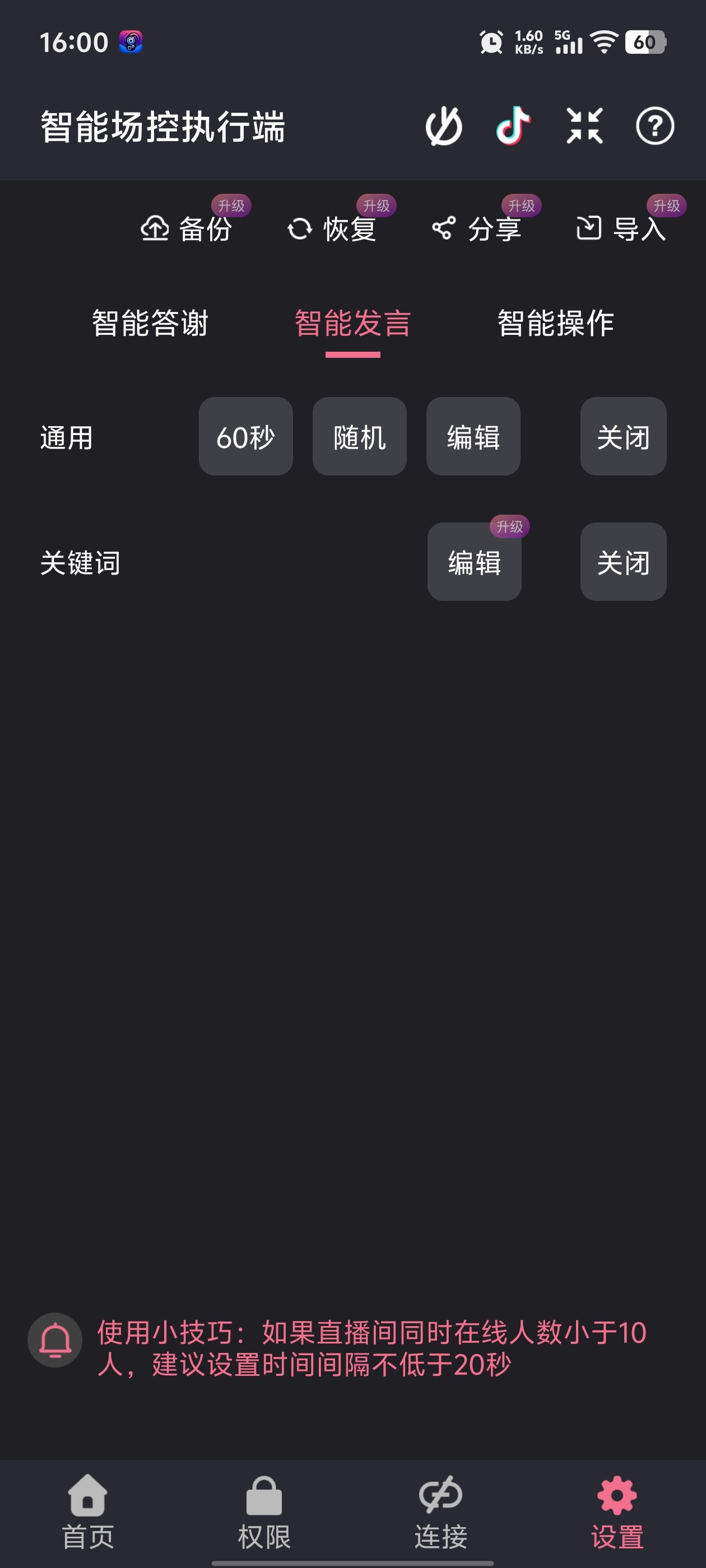
Task: Tap 备份 backup button
Action: pyautogui.click(x=187, y=229)
